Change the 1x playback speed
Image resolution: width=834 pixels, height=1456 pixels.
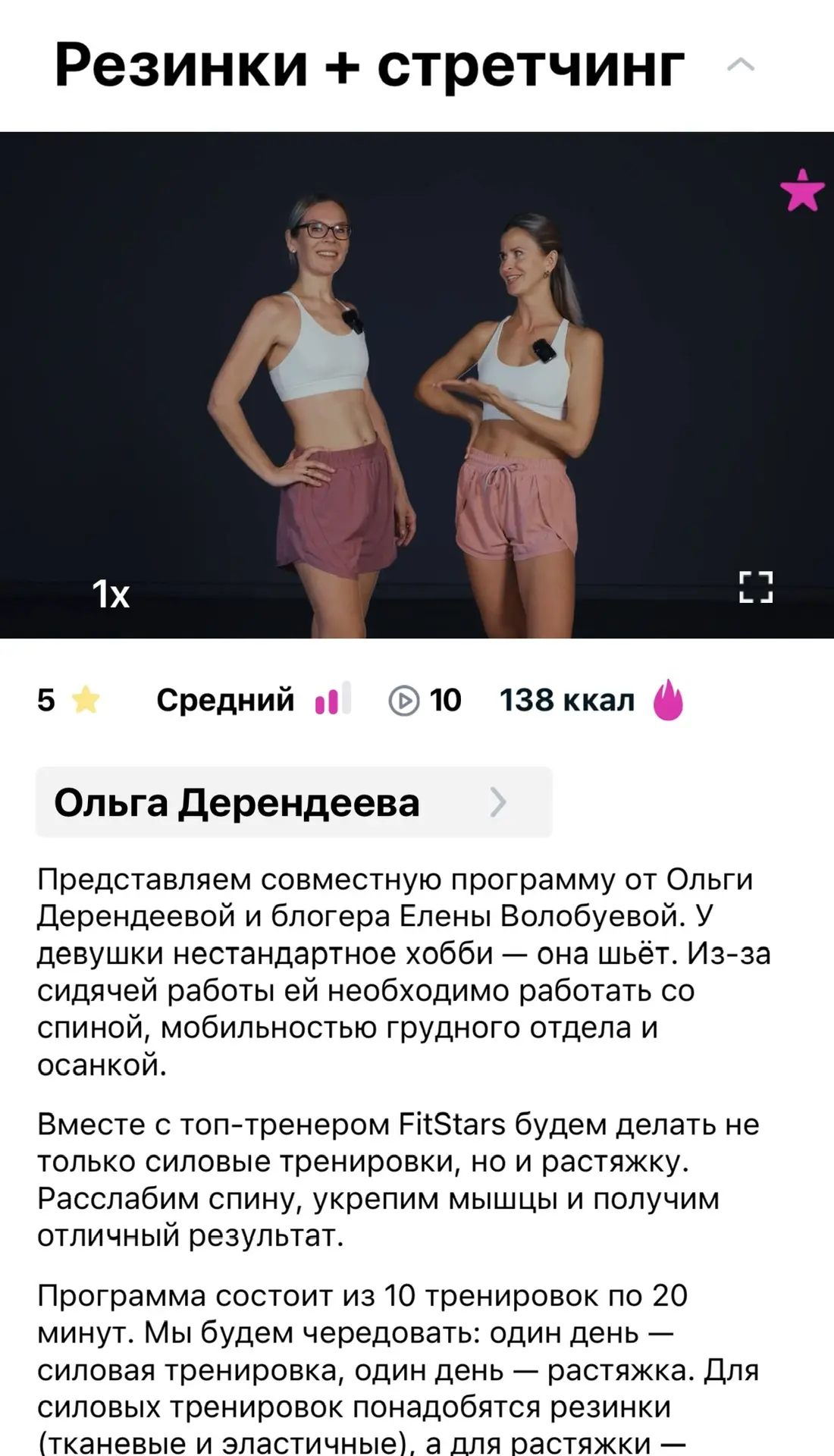pos(111,594)
